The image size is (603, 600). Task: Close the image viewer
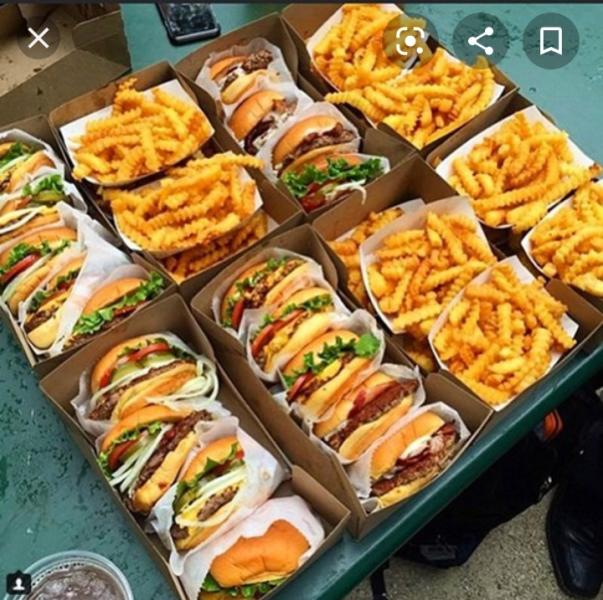click(x=38, y=39)
